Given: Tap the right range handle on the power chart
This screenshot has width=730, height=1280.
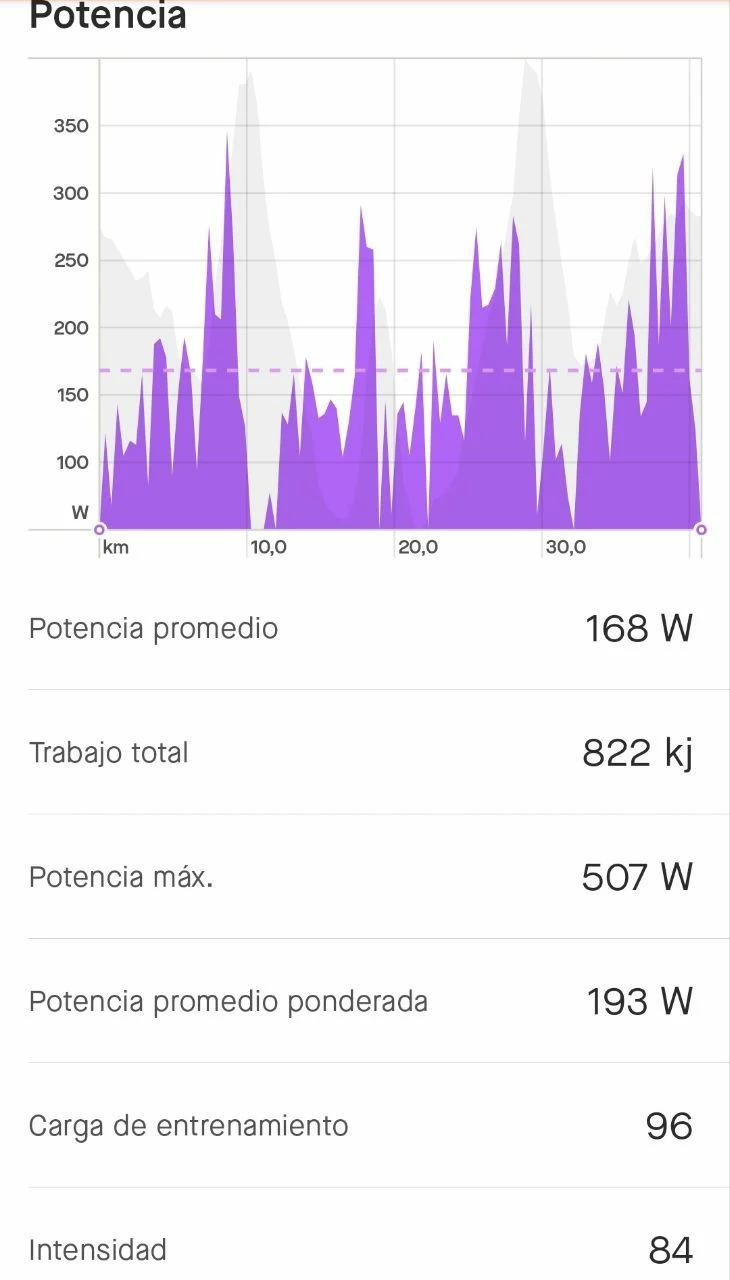Looking at the screenshot, I should (701, 529).
